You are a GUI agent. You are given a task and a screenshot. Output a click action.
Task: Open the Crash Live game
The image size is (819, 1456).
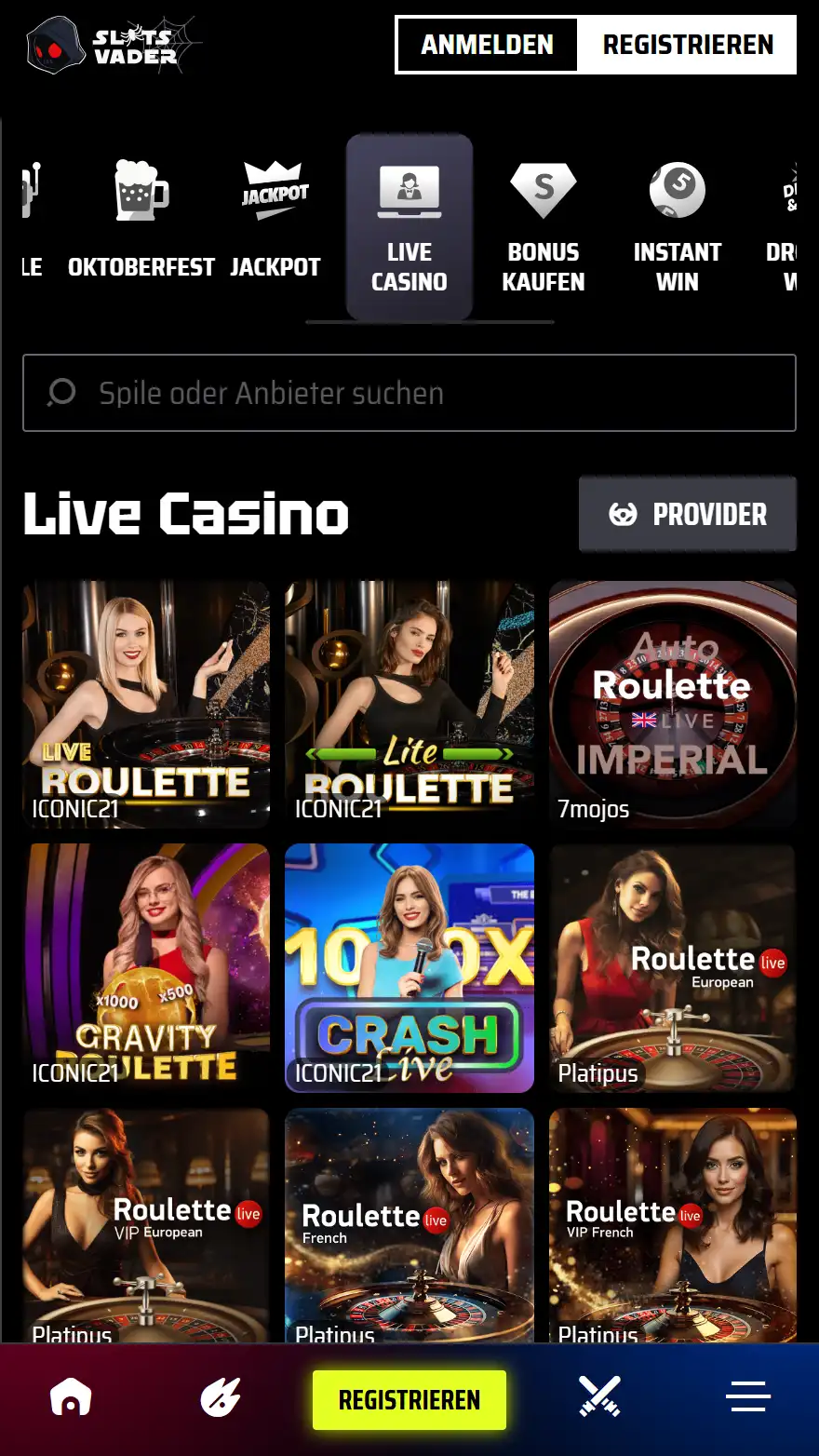(x=409, y=967)
